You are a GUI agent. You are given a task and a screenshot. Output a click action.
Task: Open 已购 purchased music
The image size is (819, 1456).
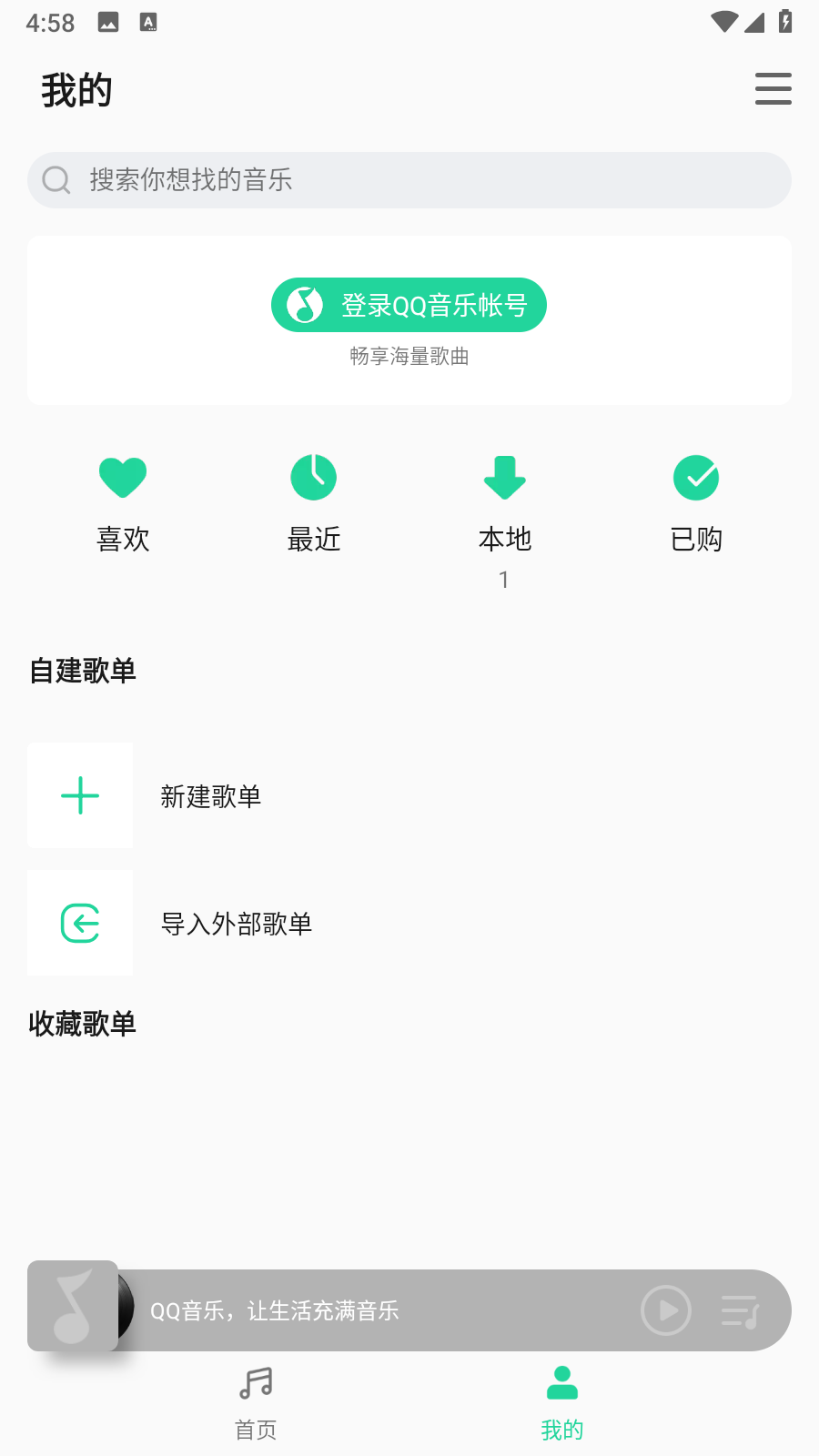696,477
